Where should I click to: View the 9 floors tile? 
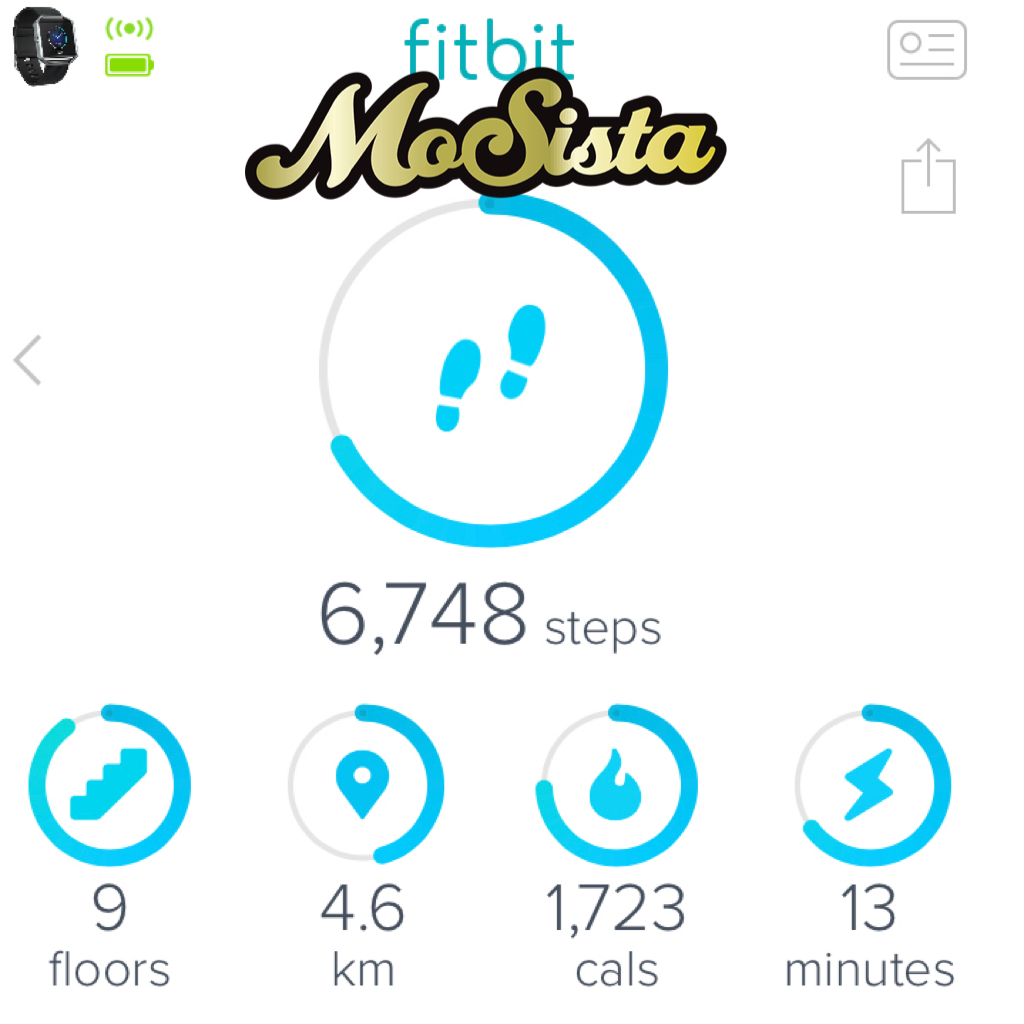coord(109,785)
